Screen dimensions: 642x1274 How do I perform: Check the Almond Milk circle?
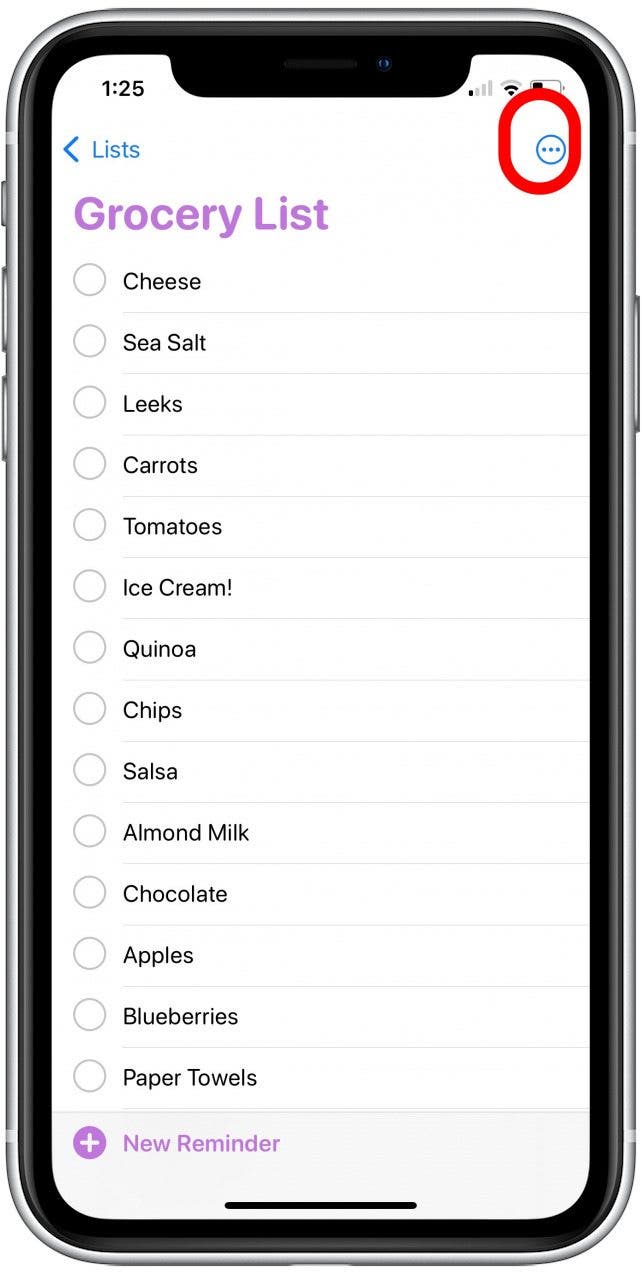pos(90,832)
